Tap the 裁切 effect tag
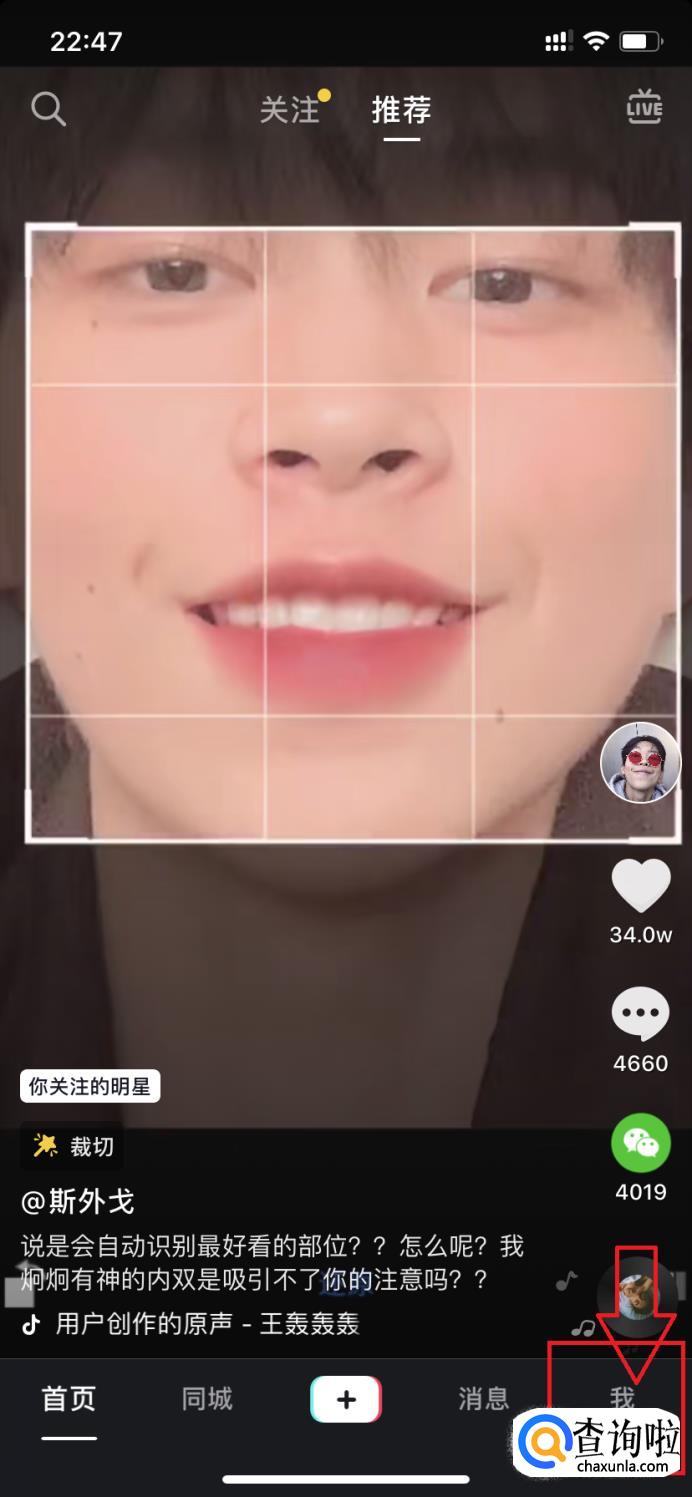The height and width of the screenshot is (1497, 692). click(x=74, y=1146)
